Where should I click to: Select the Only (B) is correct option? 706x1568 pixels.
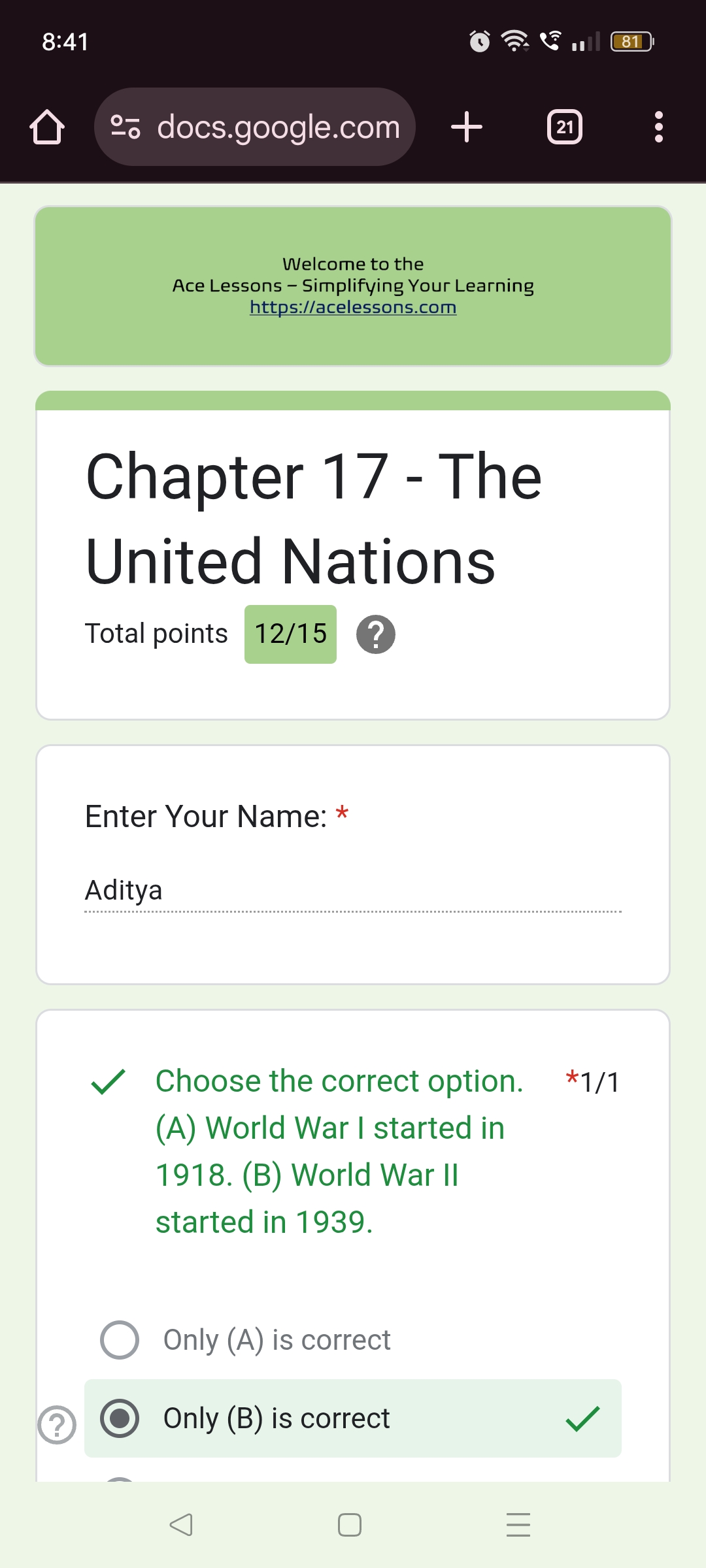click(120, 1418)
